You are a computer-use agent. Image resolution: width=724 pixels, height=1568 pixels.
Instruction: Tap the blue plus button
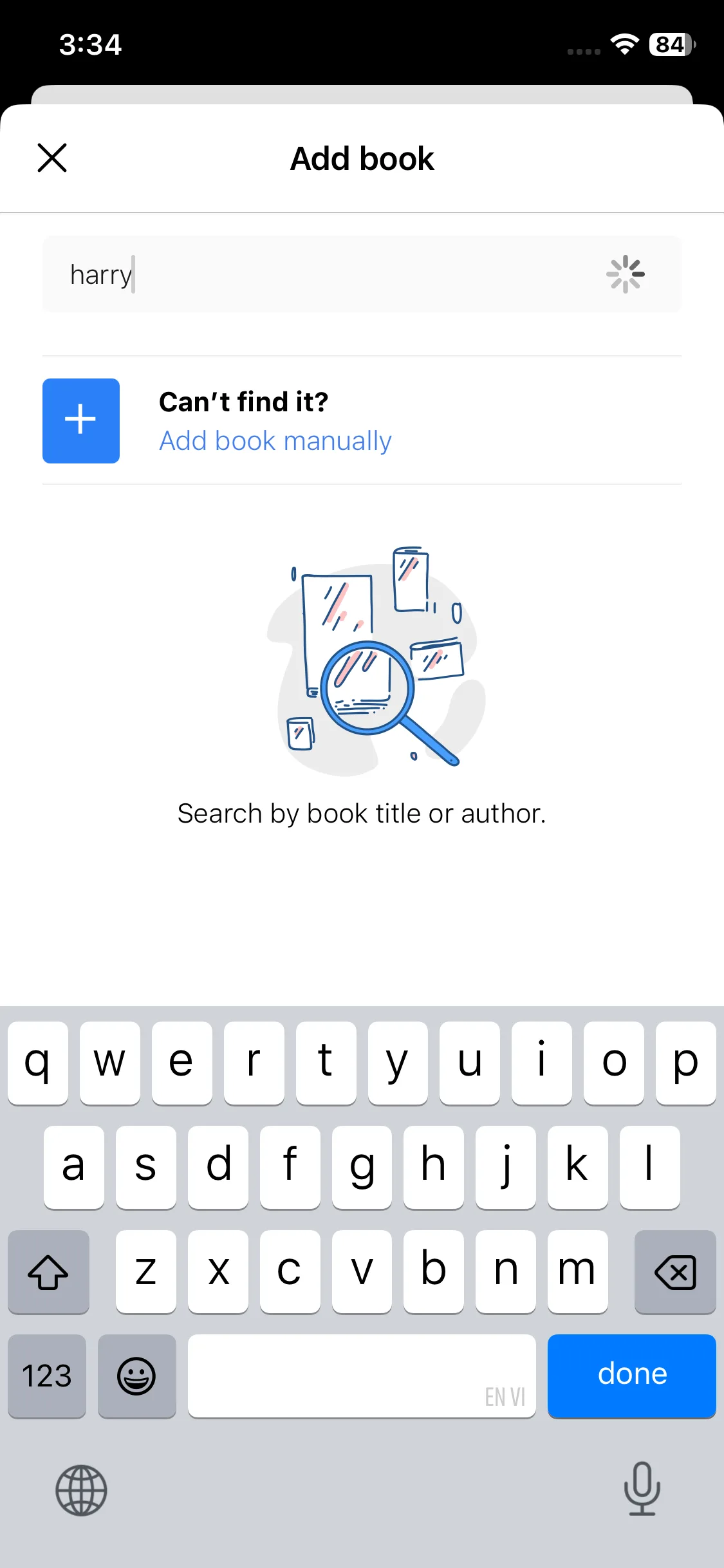[x=81, y=421]
